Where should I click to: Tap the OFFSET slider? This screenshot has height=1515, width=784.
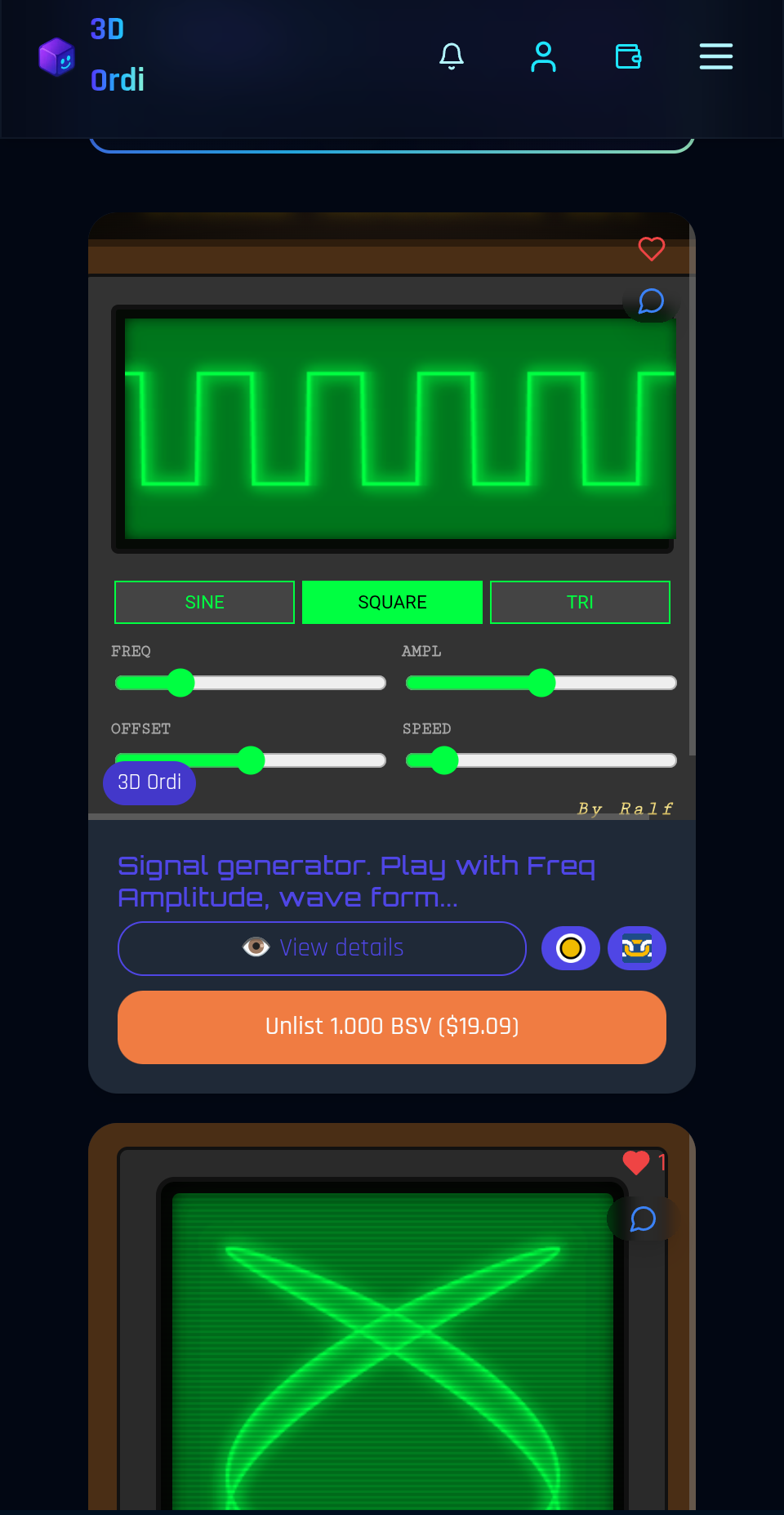pos(250,760)
